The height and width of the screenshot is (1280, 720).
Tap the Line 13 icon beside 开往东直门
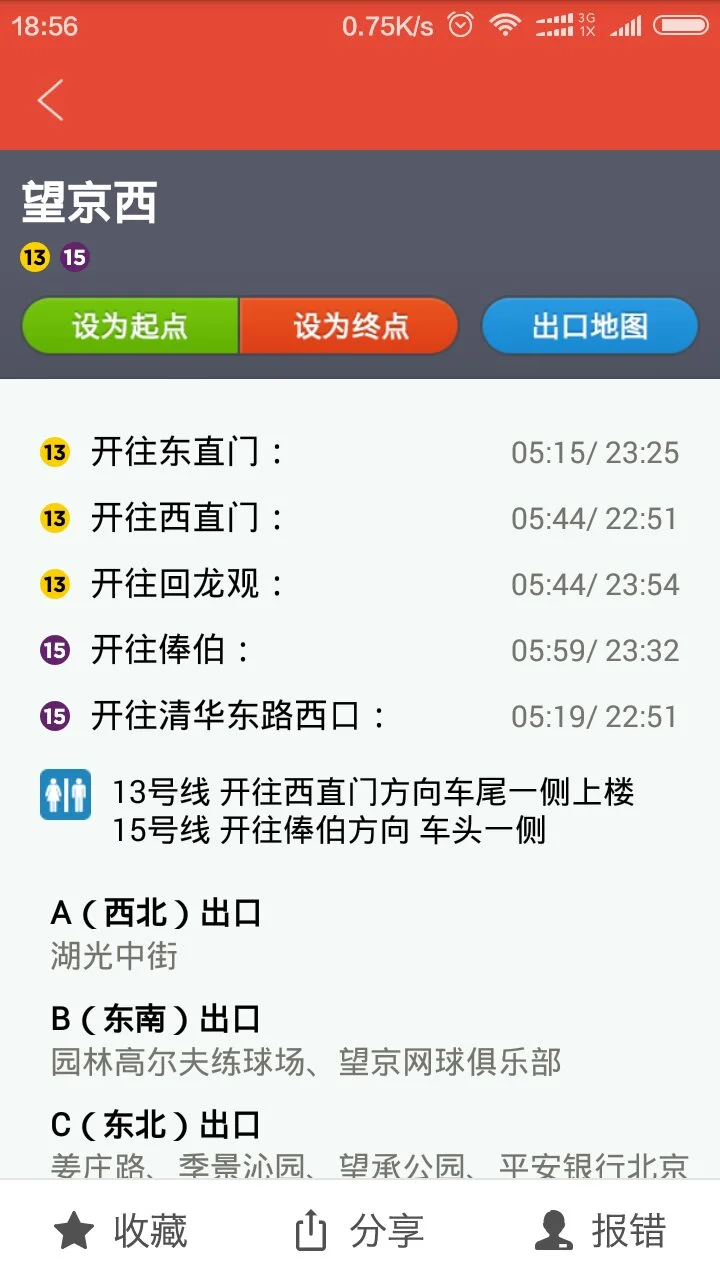coord(55,452)
